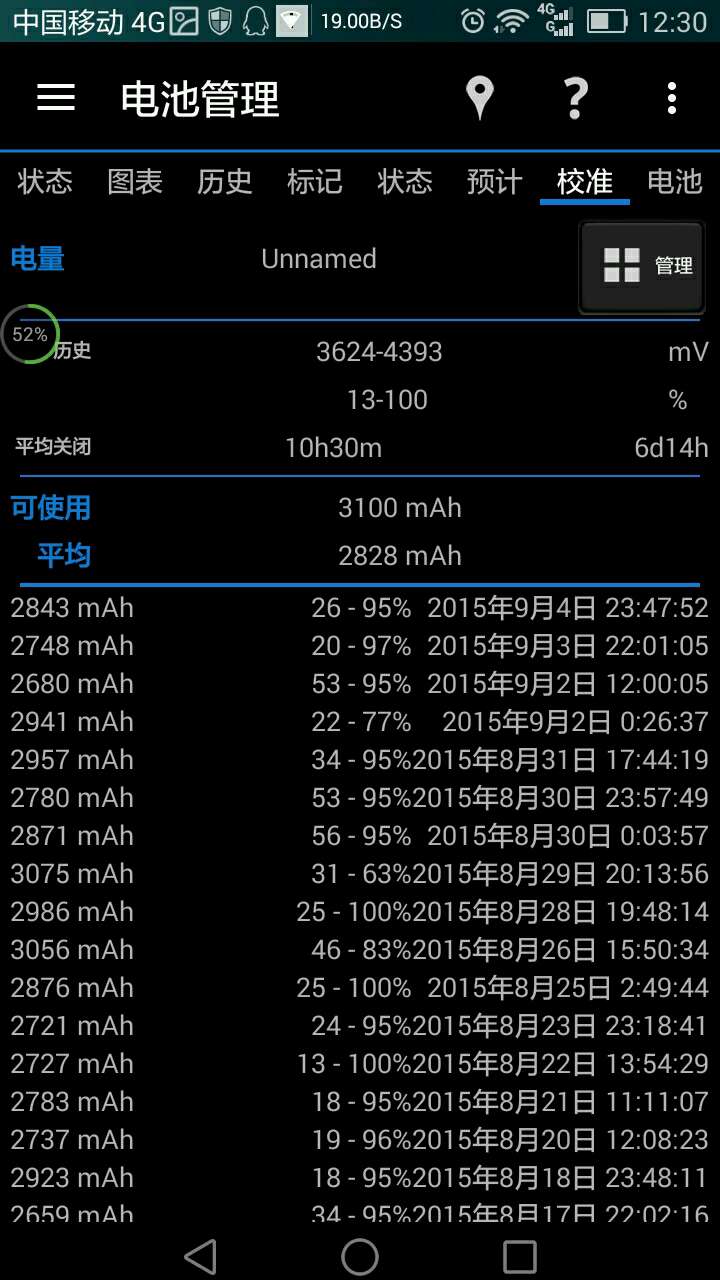Screen dimensions: 720x1280
Task: Switch to the 历史 tab
Action: point(225,181)
